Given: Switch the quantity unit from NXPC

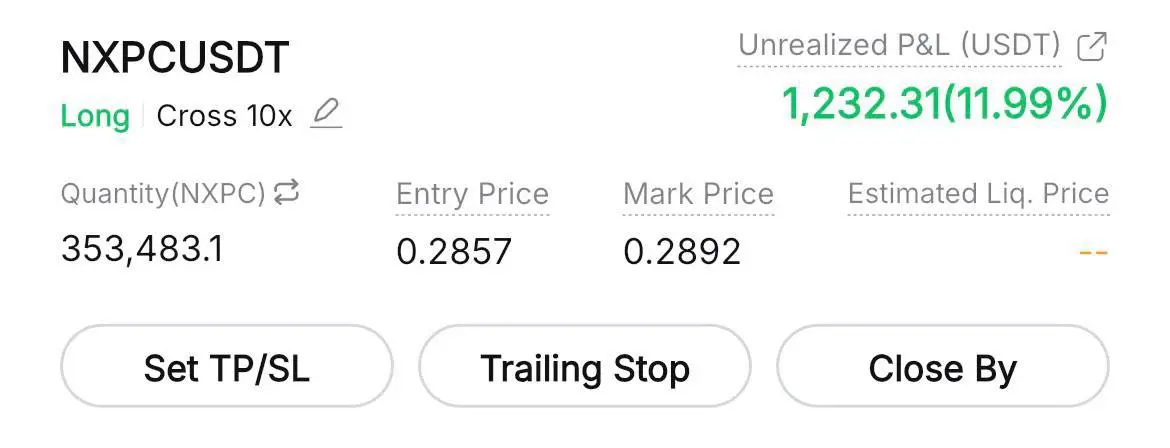Looking at the screenshot, I should pyautogui.click(x=287, y=193).
